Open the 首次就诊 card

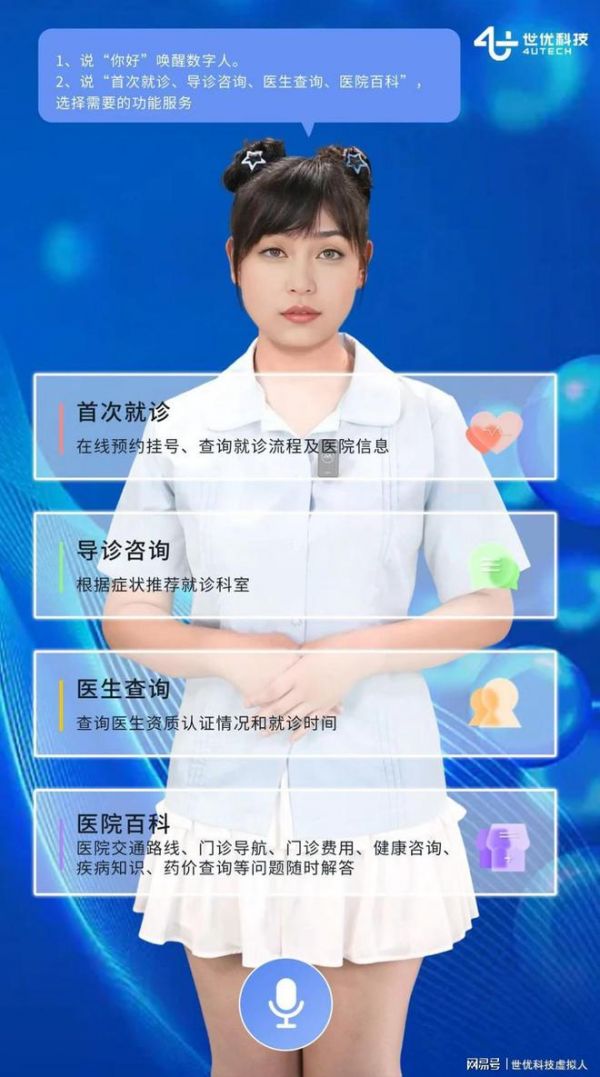click(x=295, y=427)
